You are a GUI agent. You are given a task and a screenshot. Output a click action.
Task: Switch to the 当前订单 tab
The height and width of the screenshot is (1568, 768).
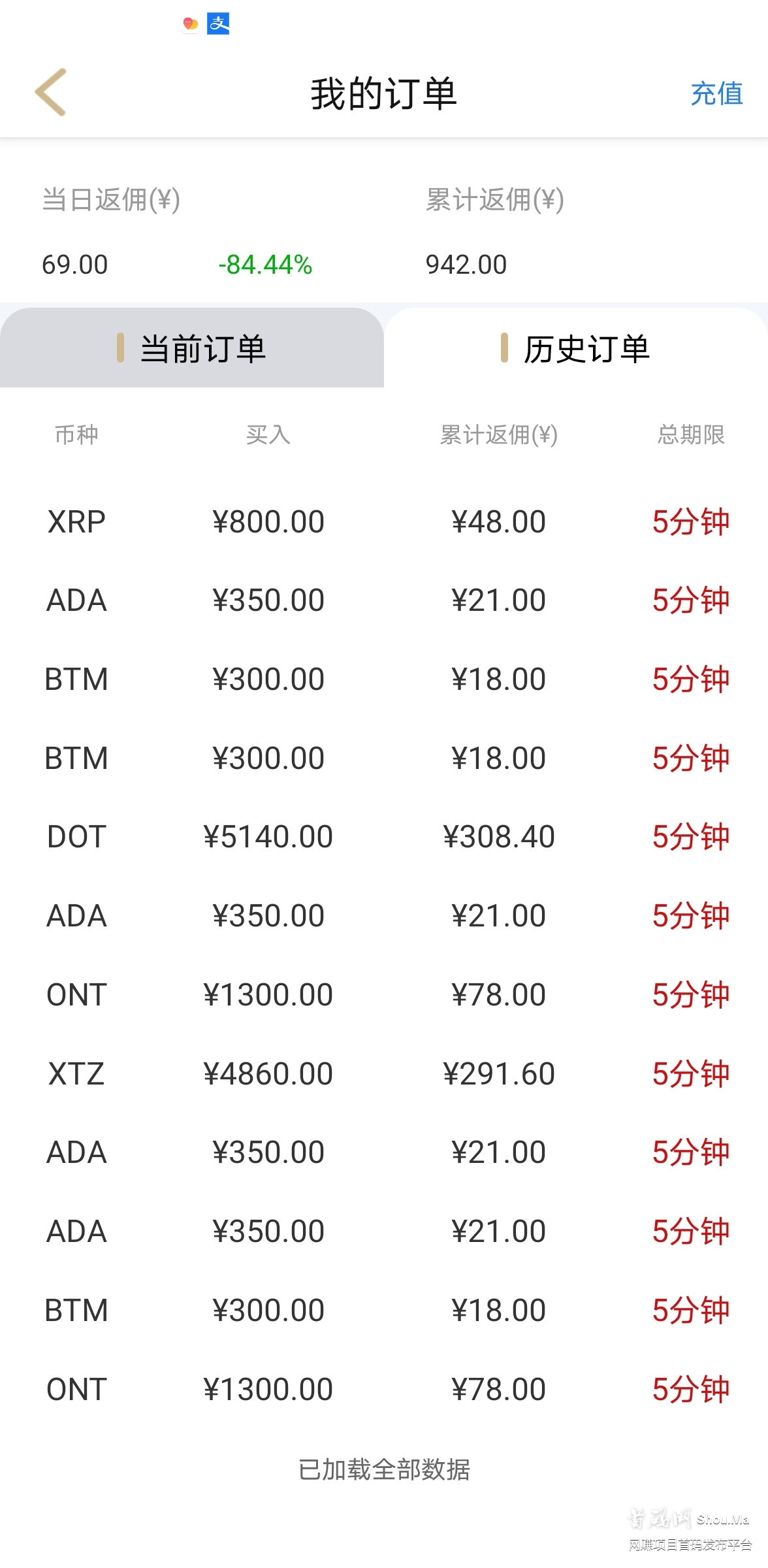pyautogui.click(x=192, y=348)
